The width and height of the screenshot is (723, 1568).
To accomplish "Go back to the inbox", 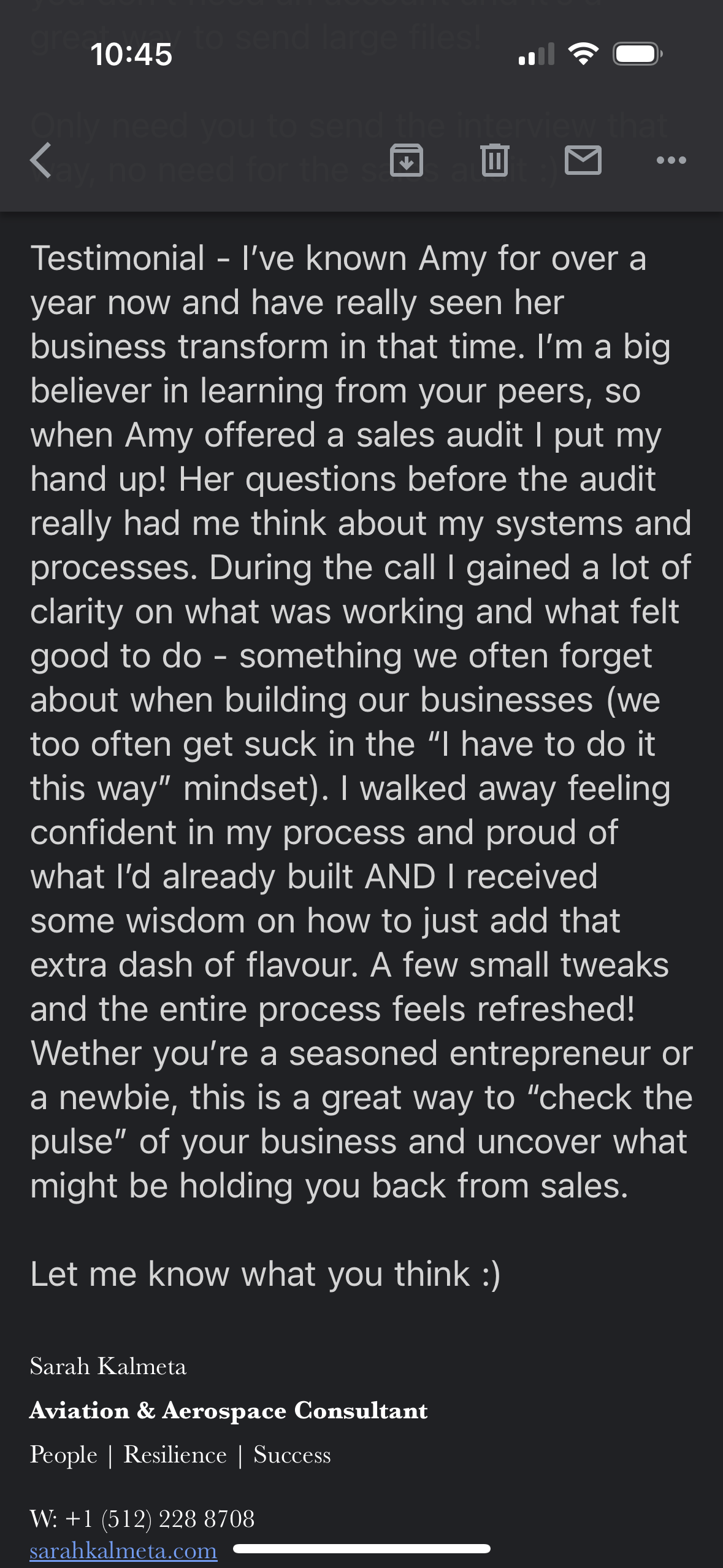I will pyautogui.click(x=41, y=161).
